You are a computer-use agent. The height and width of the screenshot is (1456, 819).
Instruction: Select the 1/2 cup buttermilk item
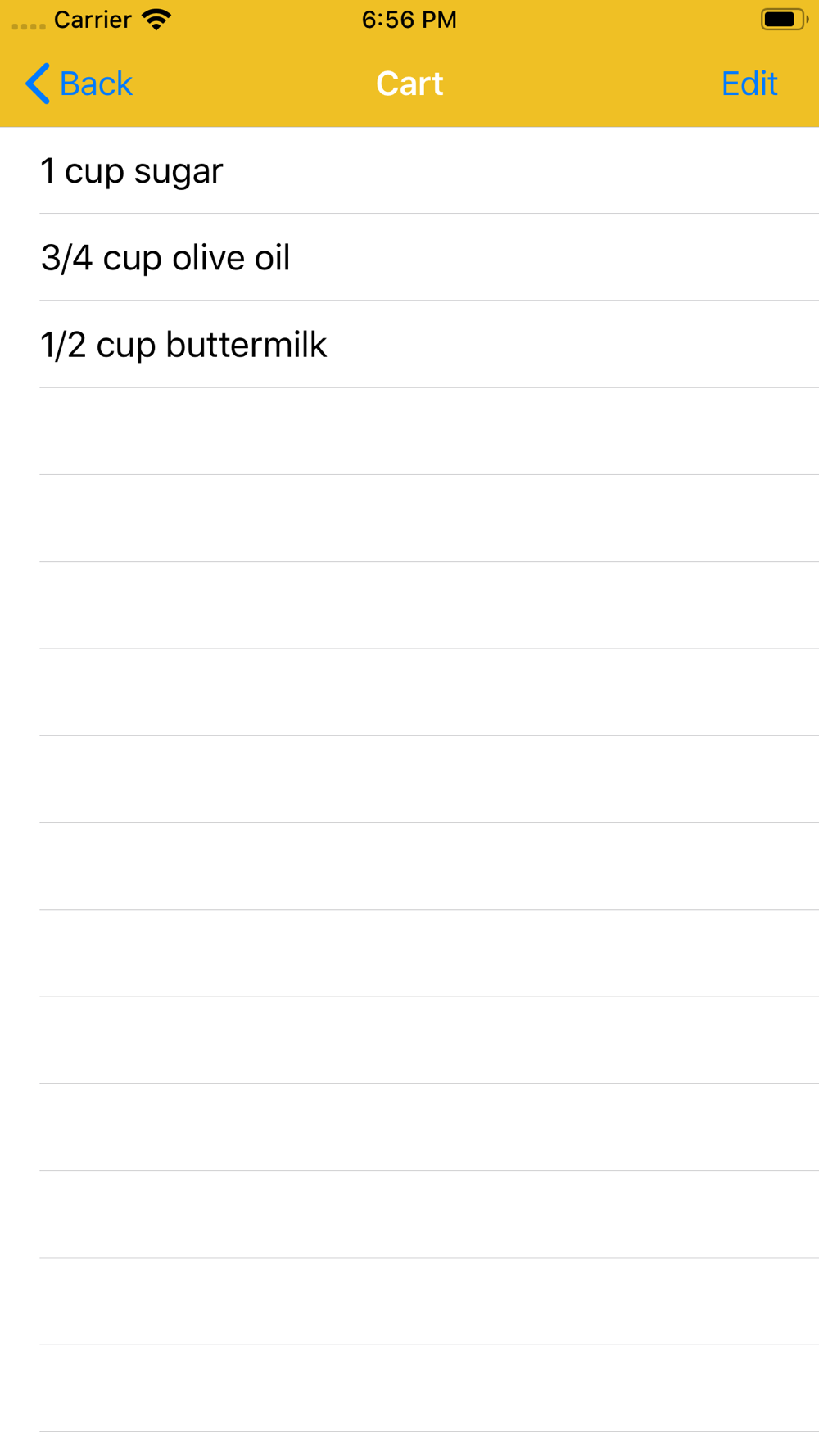409,344
